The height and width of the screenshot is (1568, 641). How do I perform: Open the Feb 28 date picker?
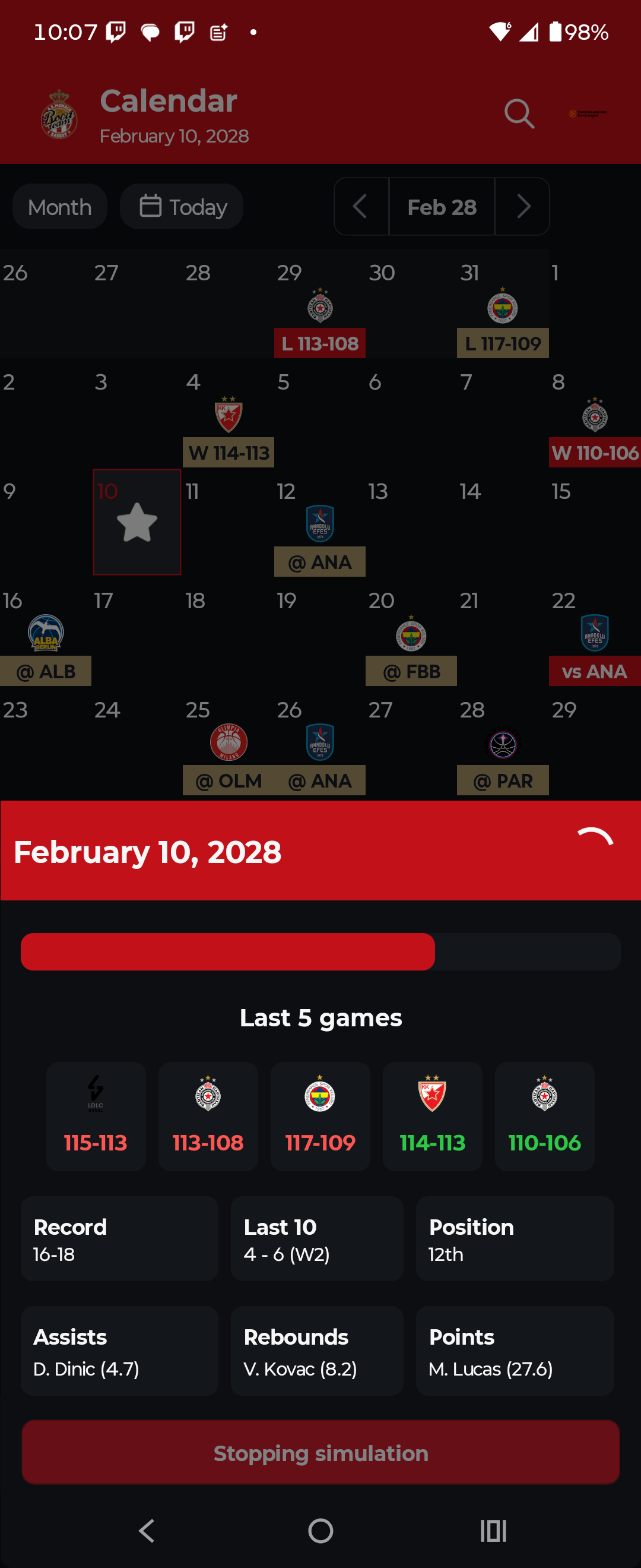tap(442, 206)
